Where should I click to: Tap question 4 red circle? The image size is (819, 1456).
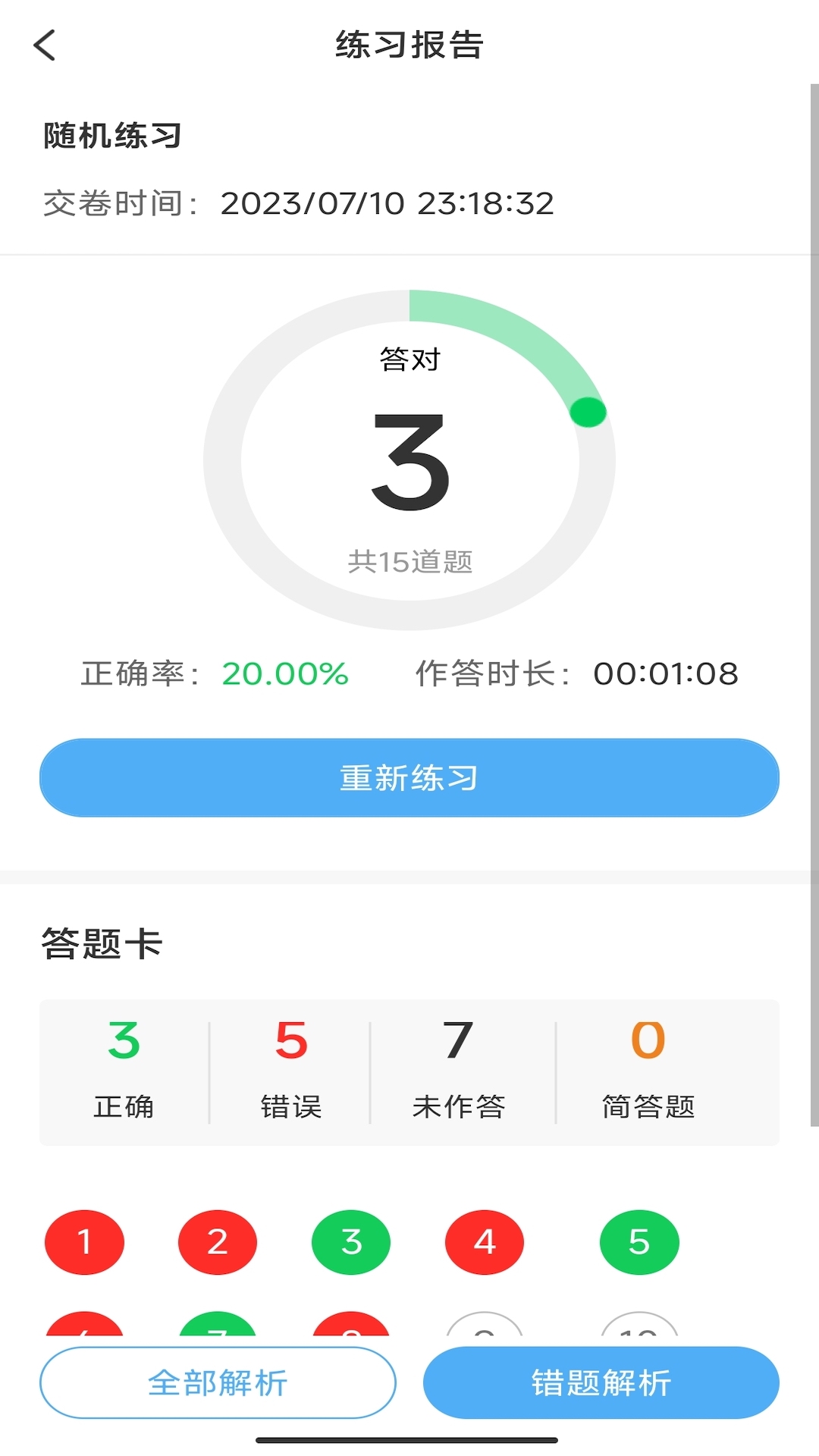(484, 1242)
